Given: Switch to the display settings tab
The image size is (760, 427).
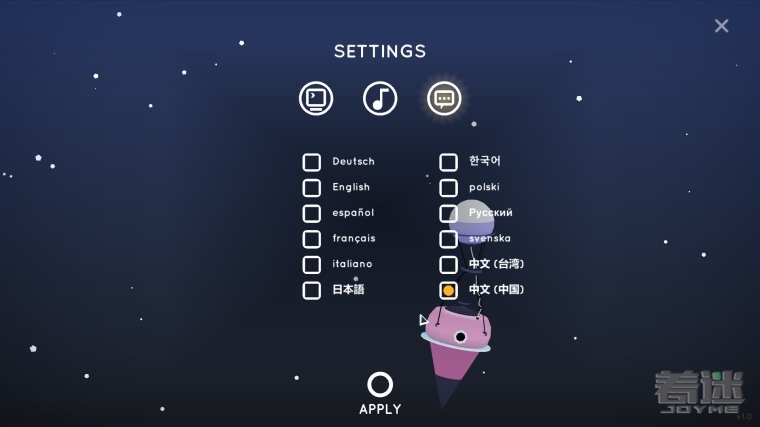Looking at the screenshot, I should pos(316,98).
